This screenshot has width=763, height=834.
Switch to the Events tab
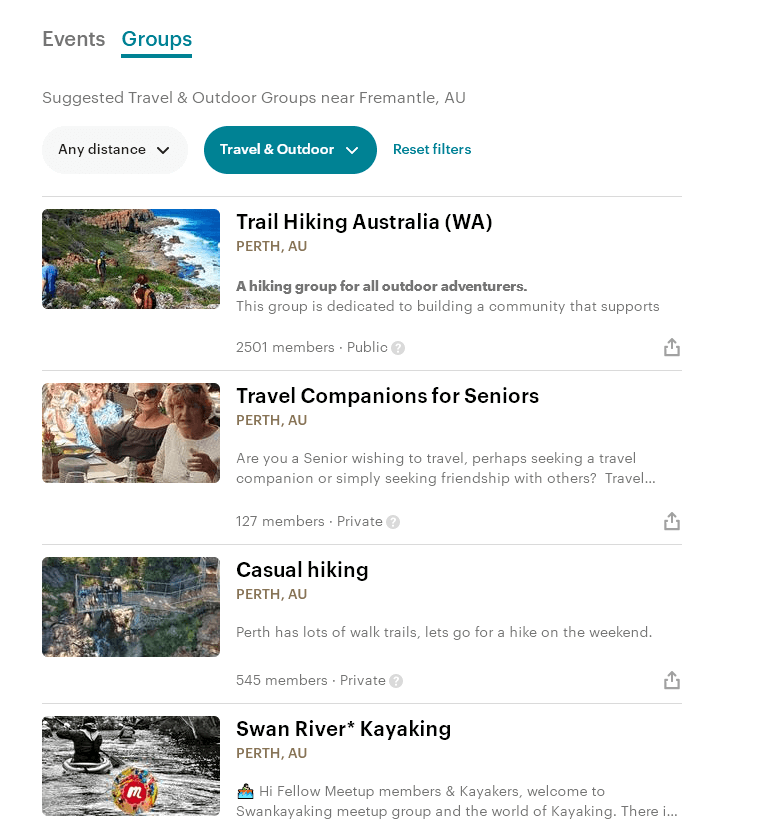tap(73, 40)
